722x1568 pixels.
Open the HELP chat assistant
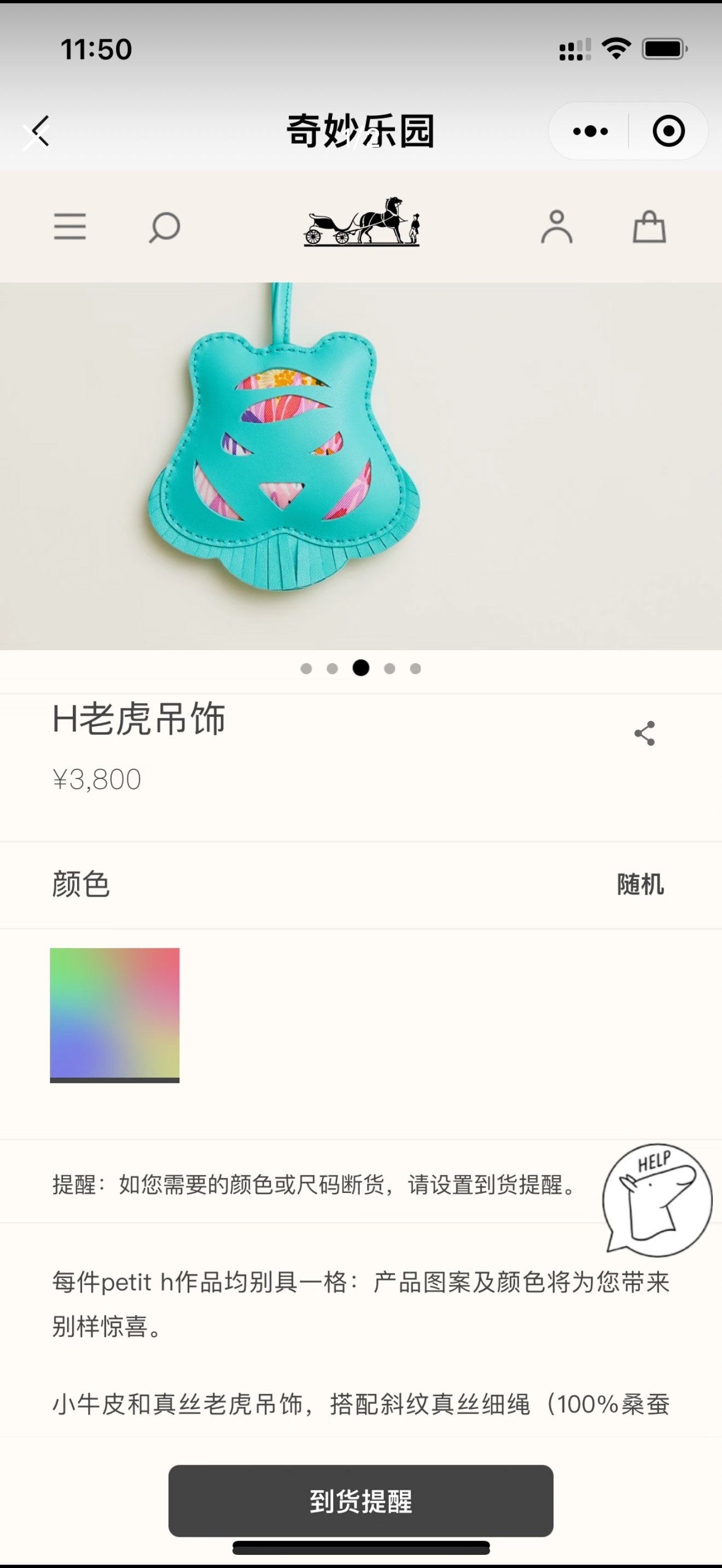tap(656, 1199)
